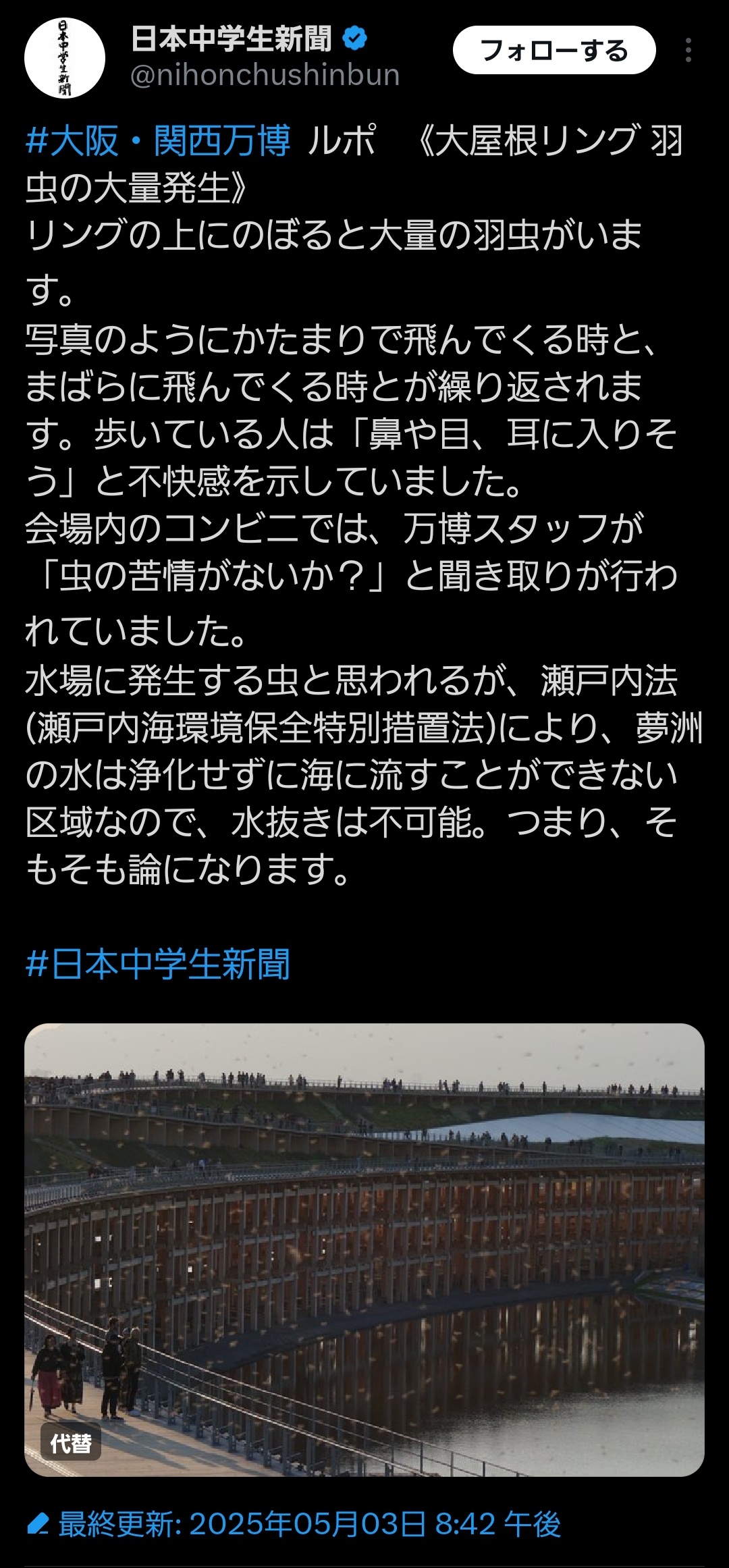This screenshot has width=729, height=1568.
Task: Show the 代替 alt text badge
Action: (71, 1443)
